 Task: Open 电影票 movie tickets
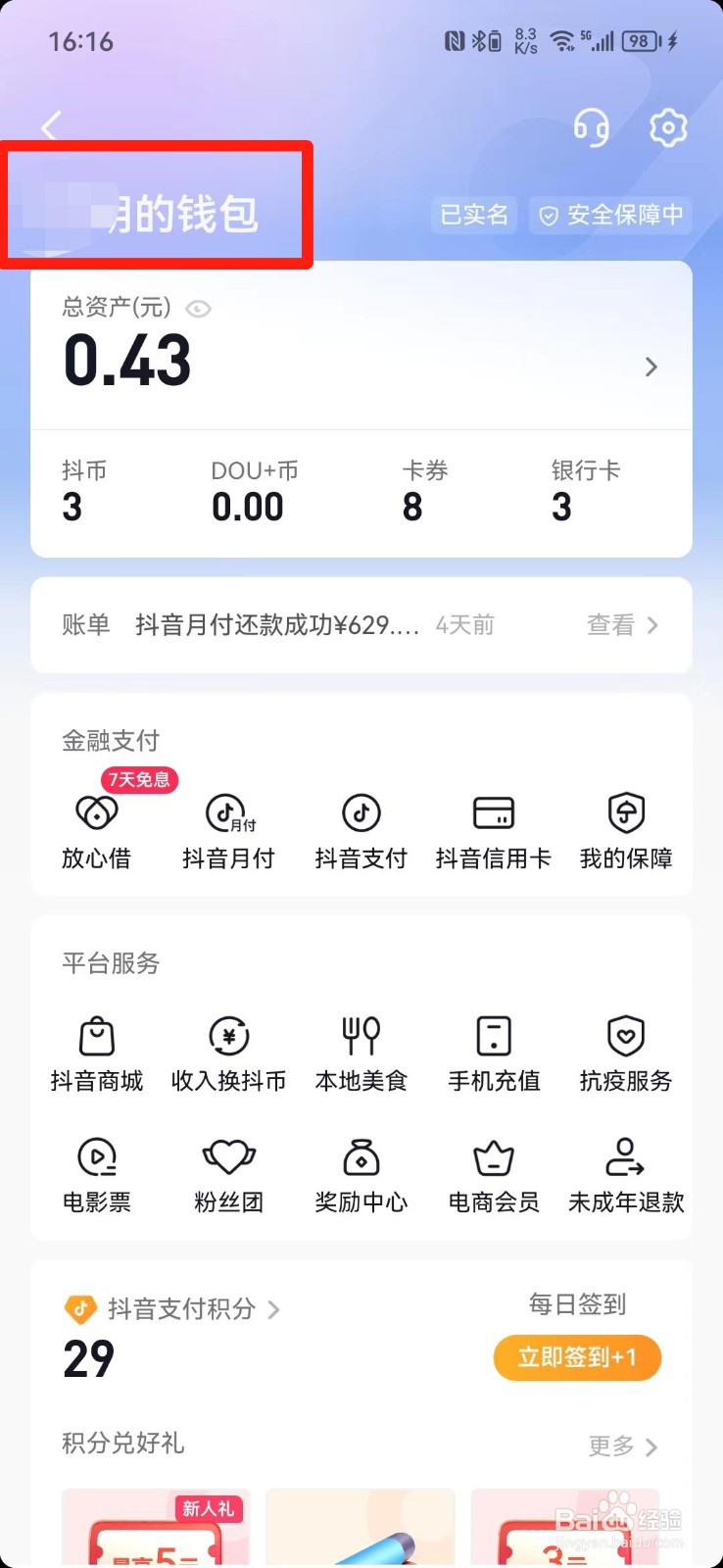pyautogui.click(x=96, y=1175)
